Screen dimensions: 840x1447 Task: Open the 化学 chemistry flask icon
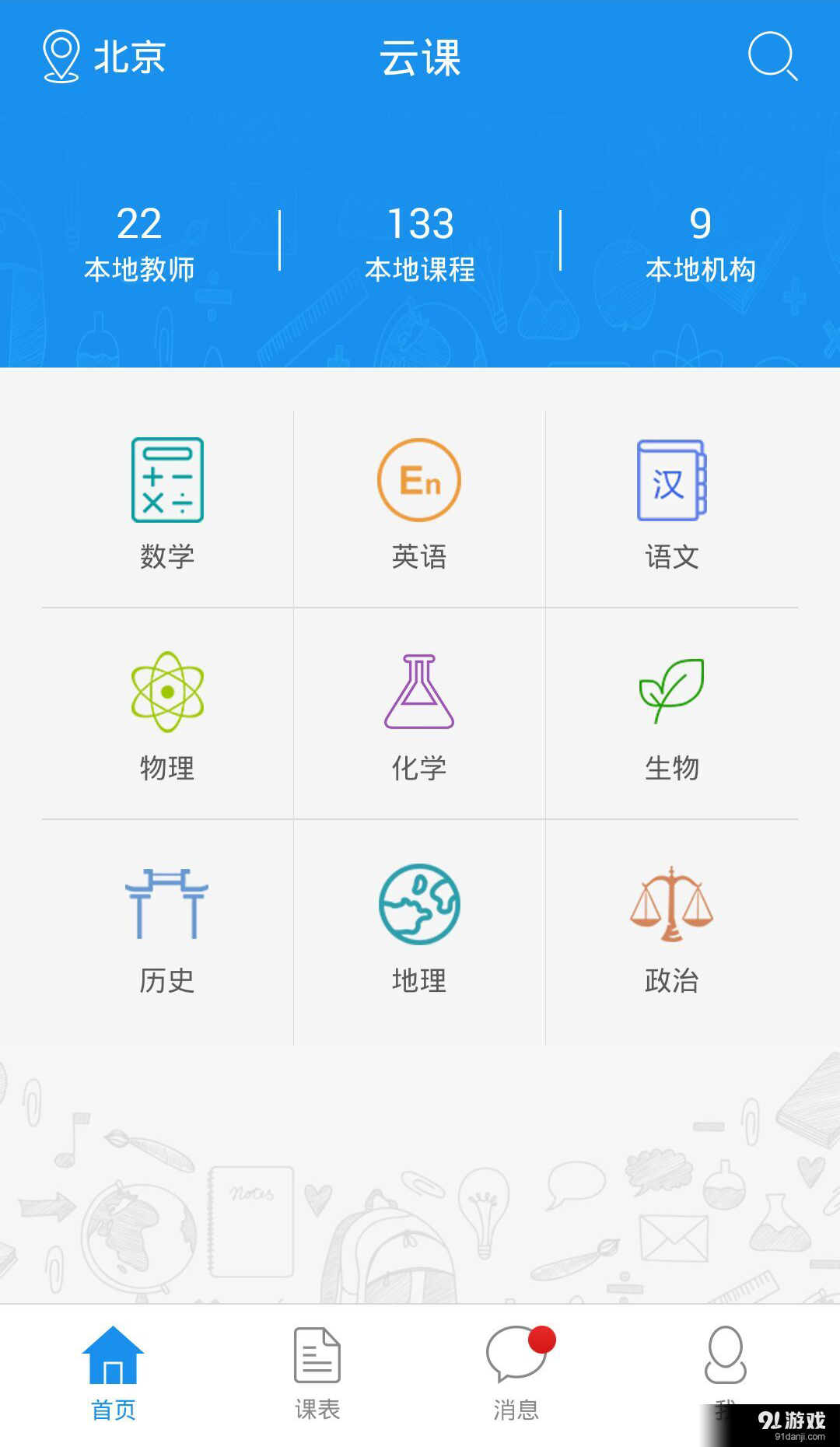(419, 692)
